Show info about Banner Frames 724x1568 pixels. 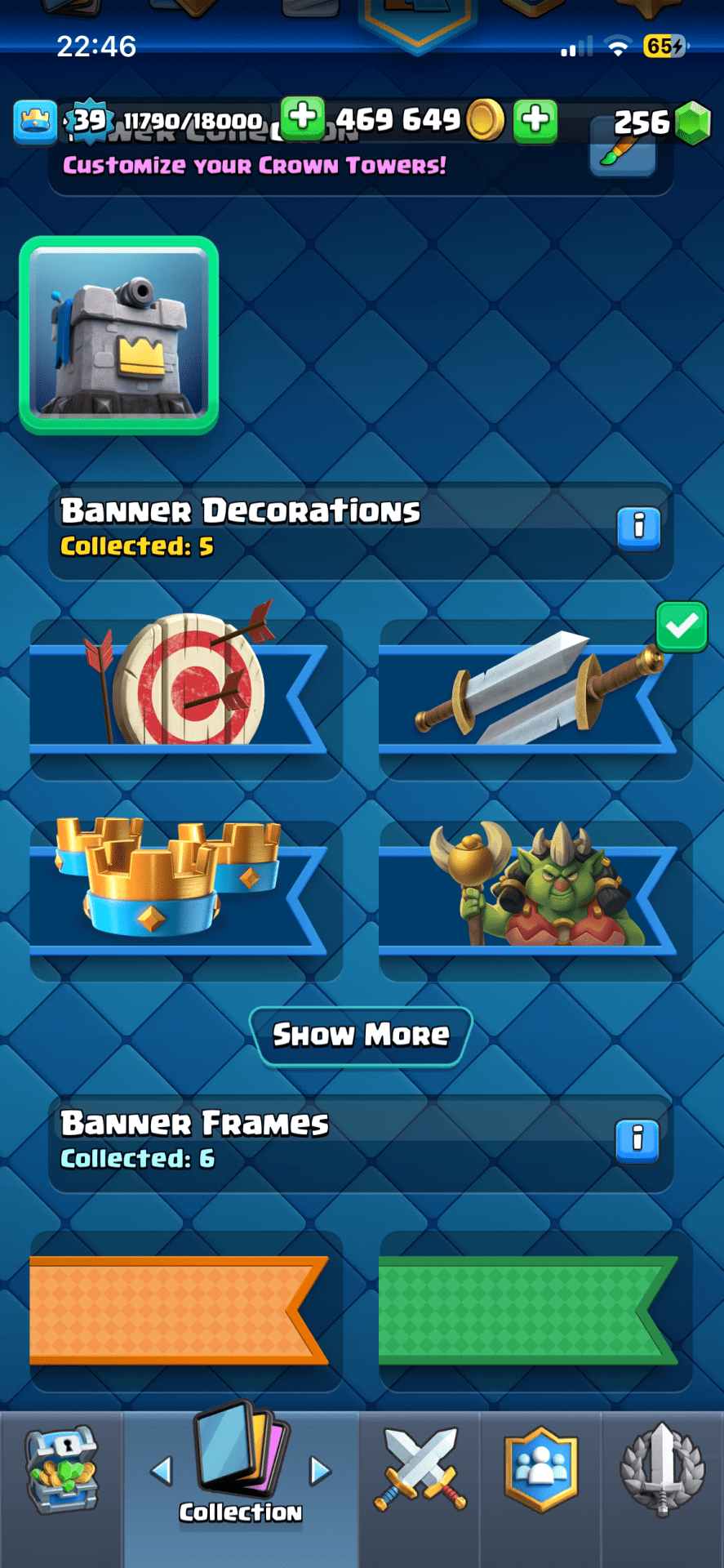[x=637, y=1139]
